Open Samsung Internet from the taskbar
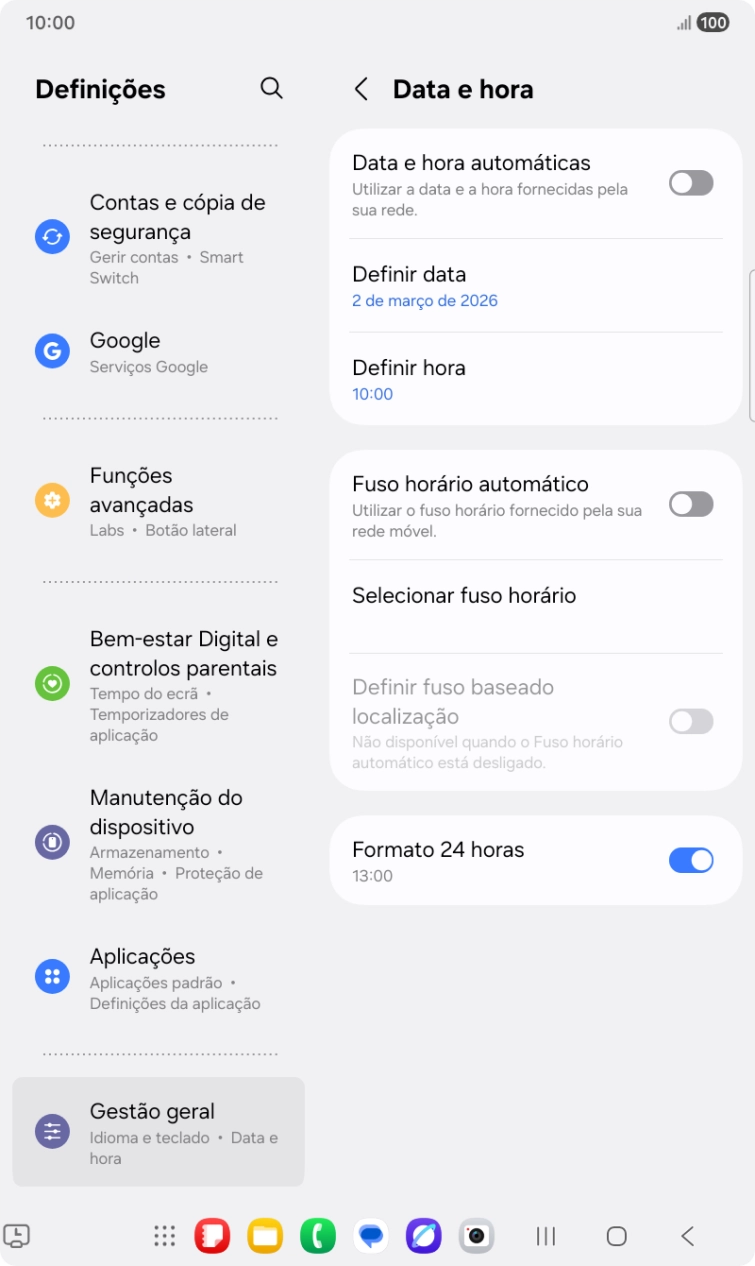This screenshot has height=1266, width=755. [x=422, y=1237]
